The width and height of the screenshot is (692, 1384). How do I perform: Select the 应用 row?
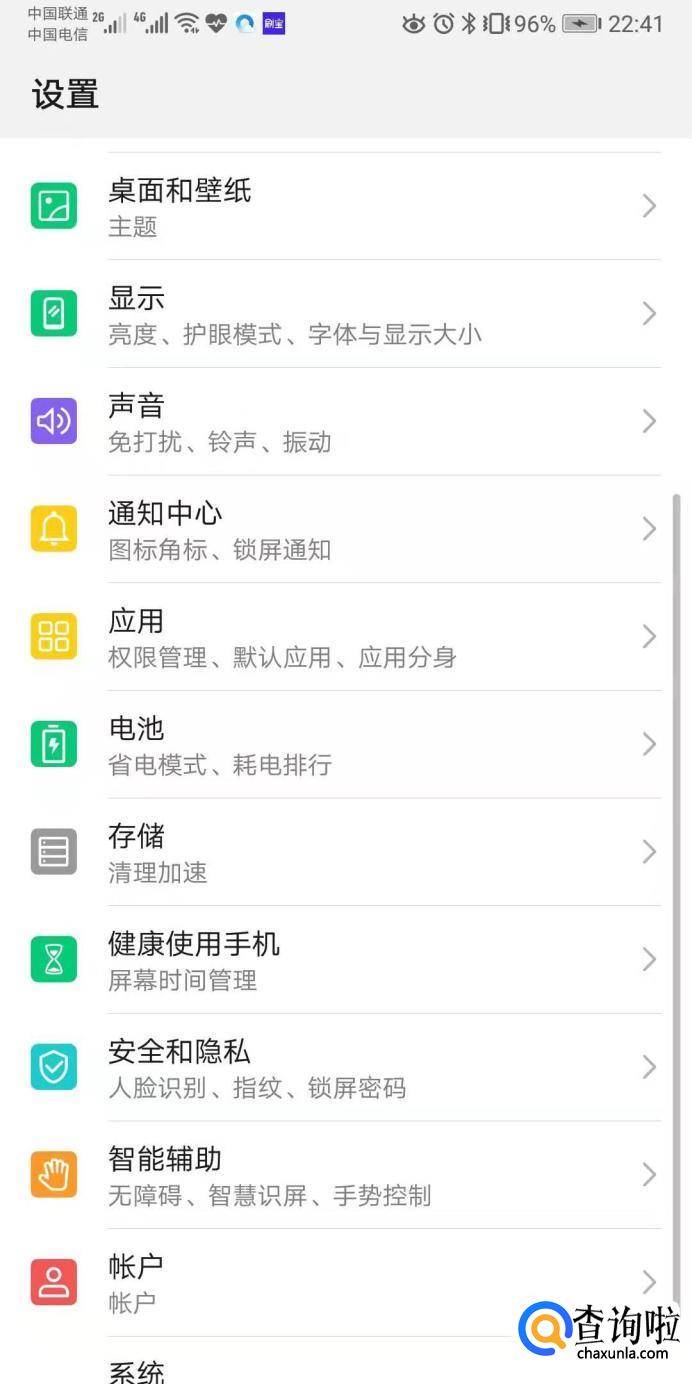(345, 637)
